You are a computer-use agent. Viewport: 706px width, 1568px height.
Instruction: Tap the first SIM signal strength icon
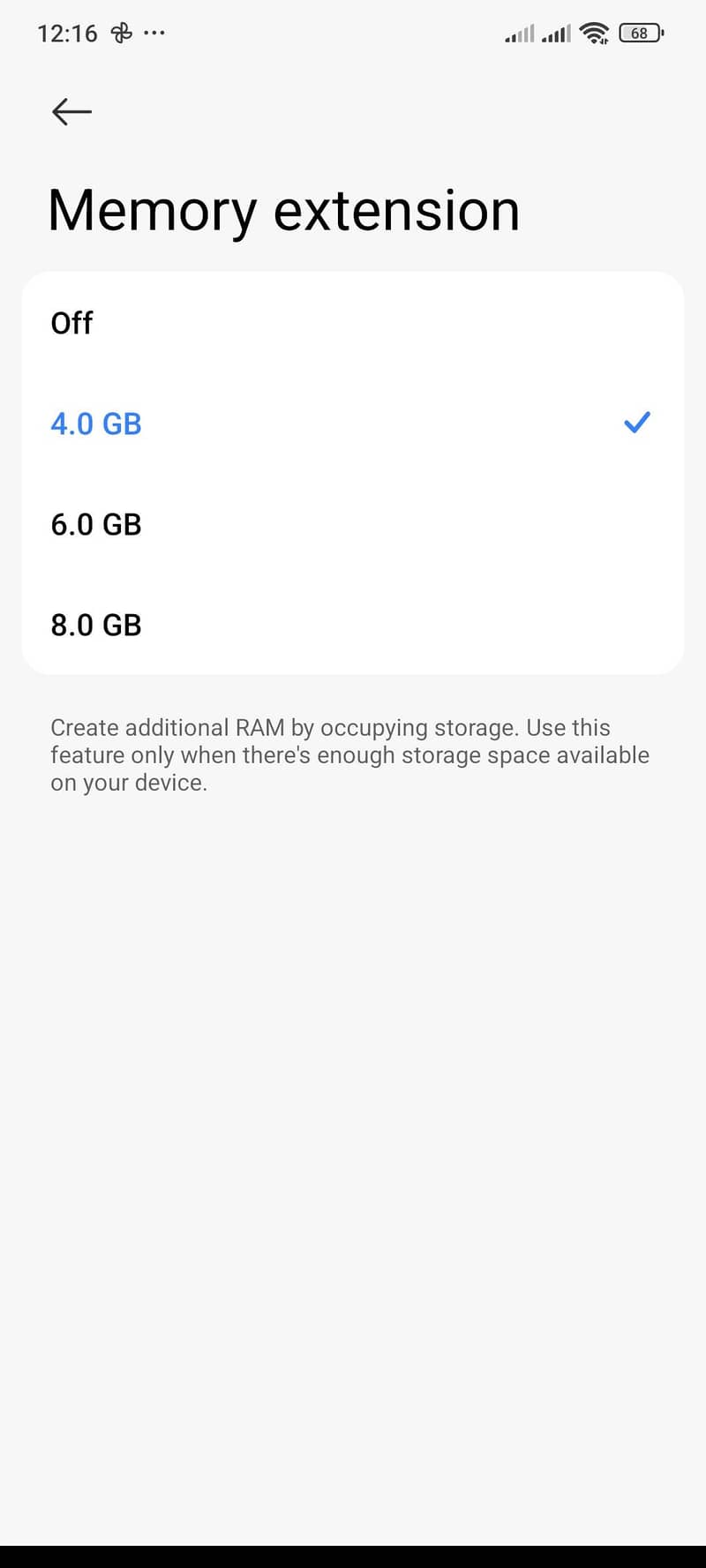tap(521, 34)
